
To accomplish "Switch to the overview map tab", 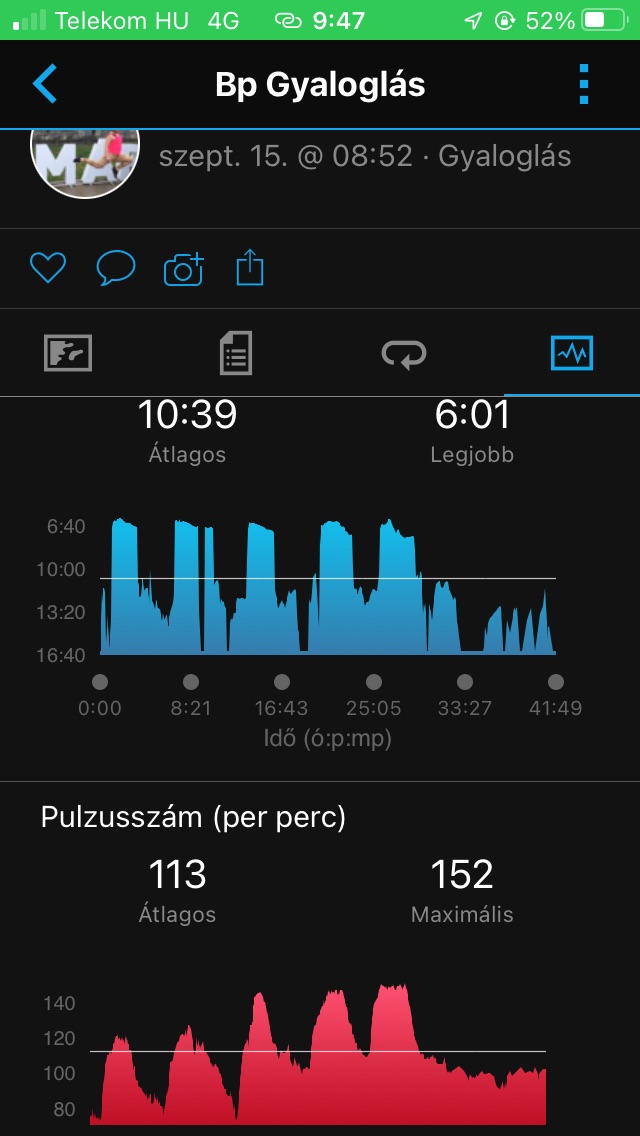I will 68,353.
